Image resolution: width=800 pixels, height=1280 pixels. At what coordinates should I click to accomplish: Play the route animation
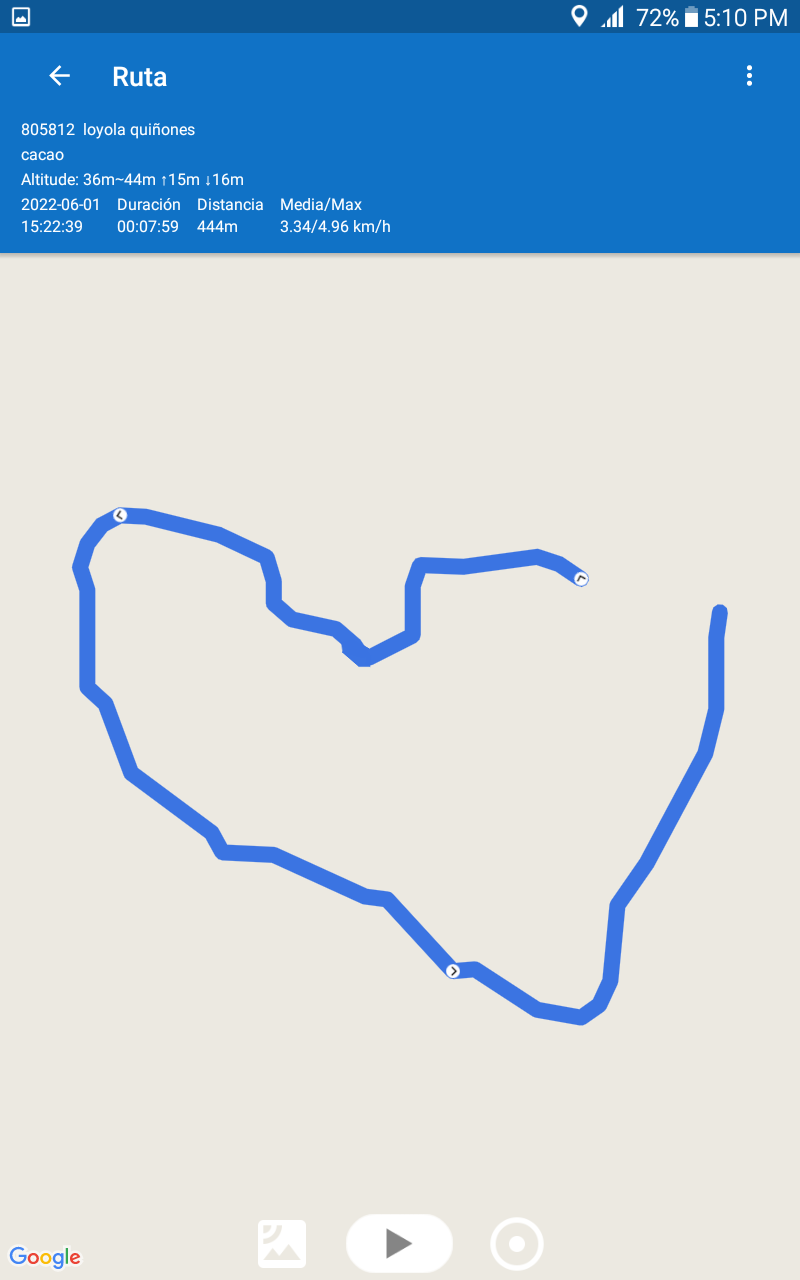pos(399,1243)
